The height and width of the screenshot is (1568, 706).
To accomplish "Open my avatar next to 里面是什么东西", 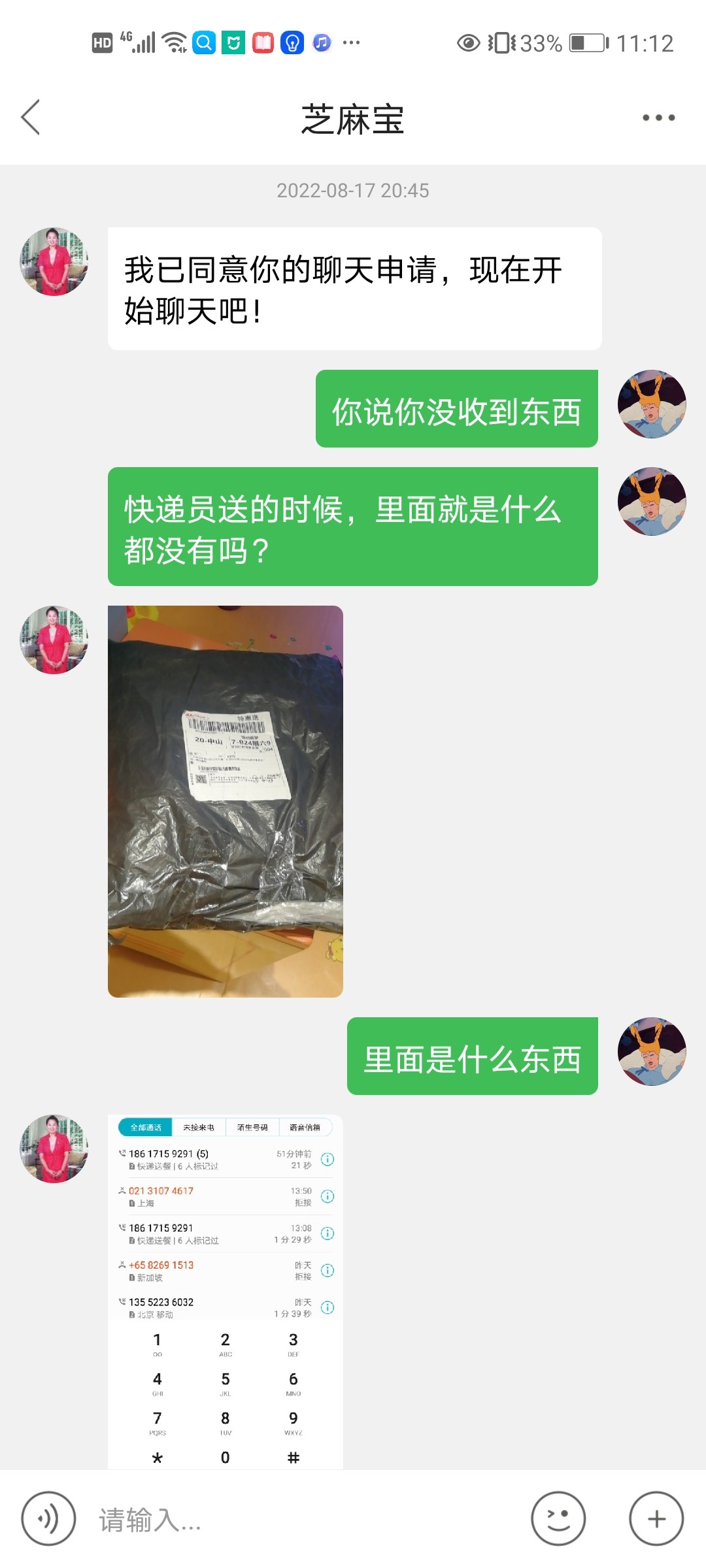I will pos(652,1051).
